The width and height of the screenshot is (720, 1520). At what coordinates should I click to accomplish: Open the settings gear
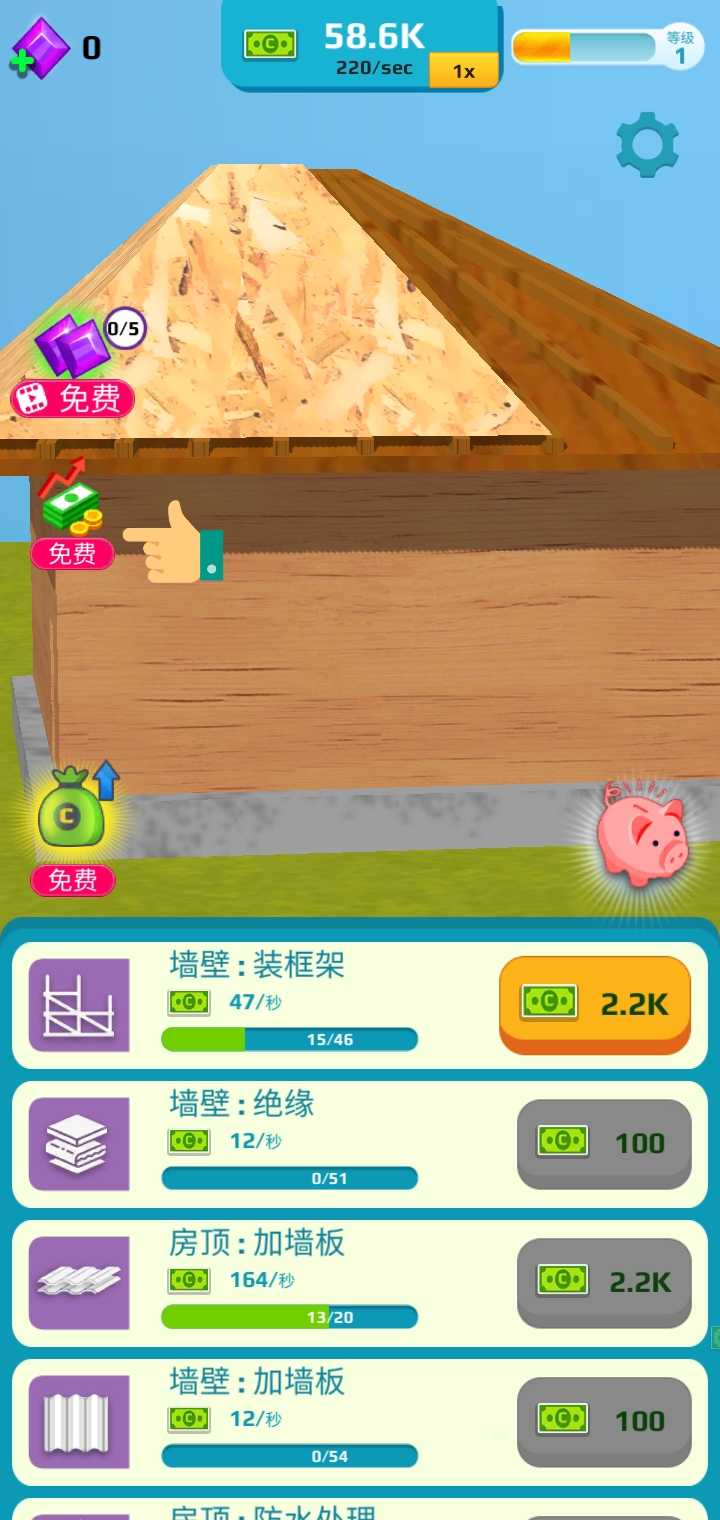647,146
